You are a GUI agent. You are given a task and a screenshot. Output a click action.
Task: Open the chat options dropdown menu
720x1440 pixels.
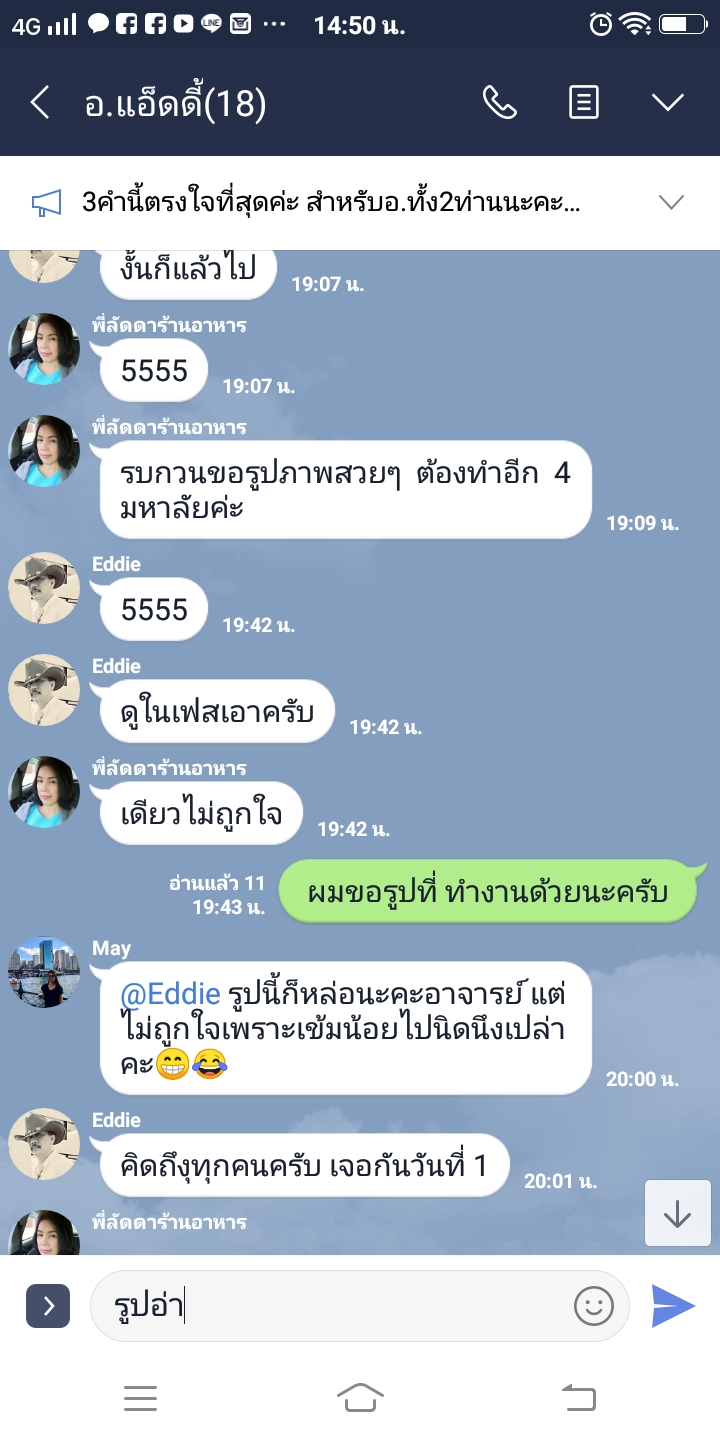667,102
